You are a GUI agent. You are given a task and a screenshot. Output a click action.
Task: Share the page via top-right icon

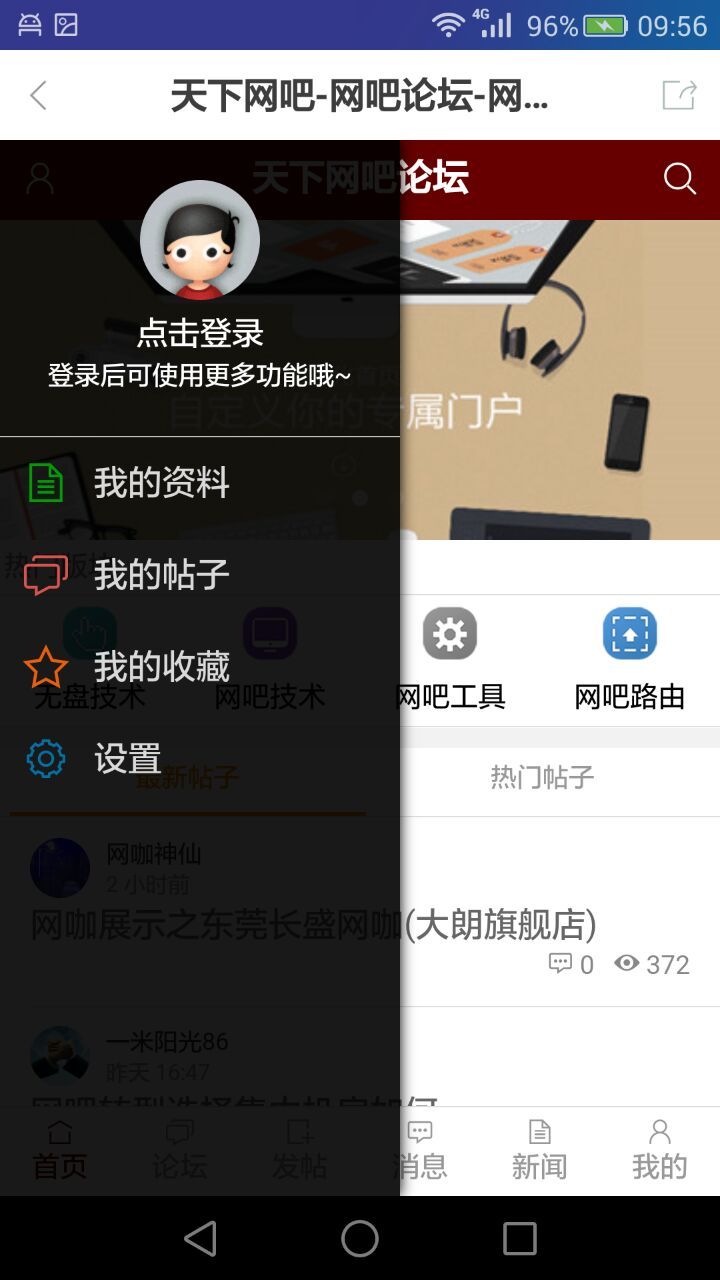point(679,96)
